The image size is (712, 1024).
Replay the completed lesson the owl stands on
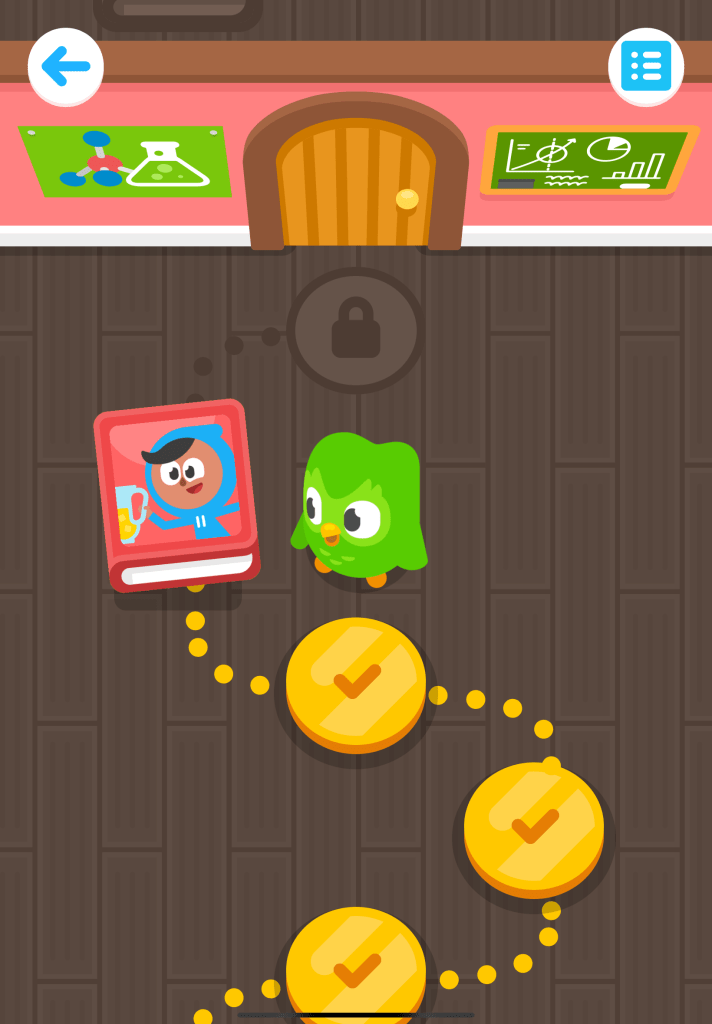click(x=356, y=683)
